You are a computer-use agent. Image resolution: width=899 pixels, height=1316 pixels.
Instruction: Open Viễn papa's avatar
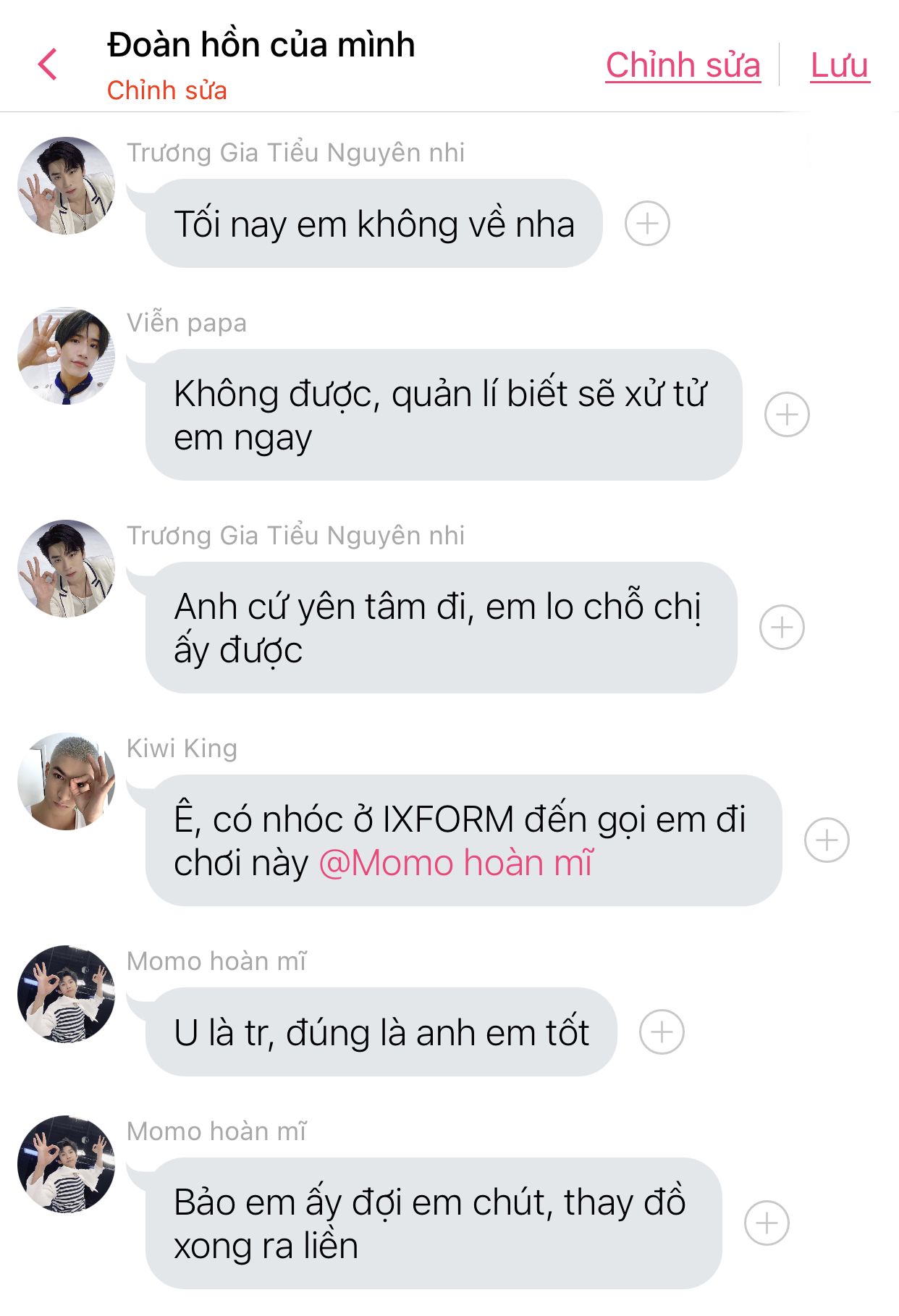click(67, 356)
